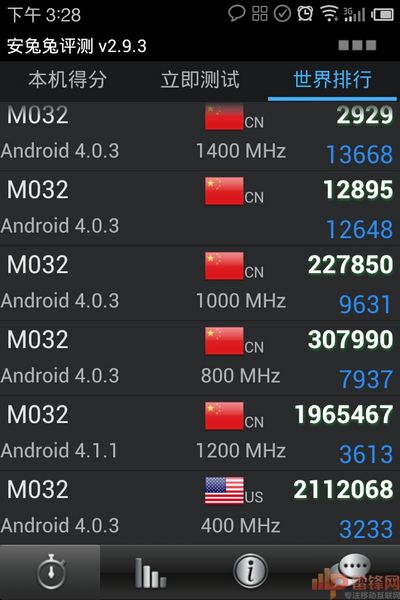The height and width of the screenshot is (600, 400).
Task: Switch to the 立即测试 tab
Action: (x=200, y=80)
